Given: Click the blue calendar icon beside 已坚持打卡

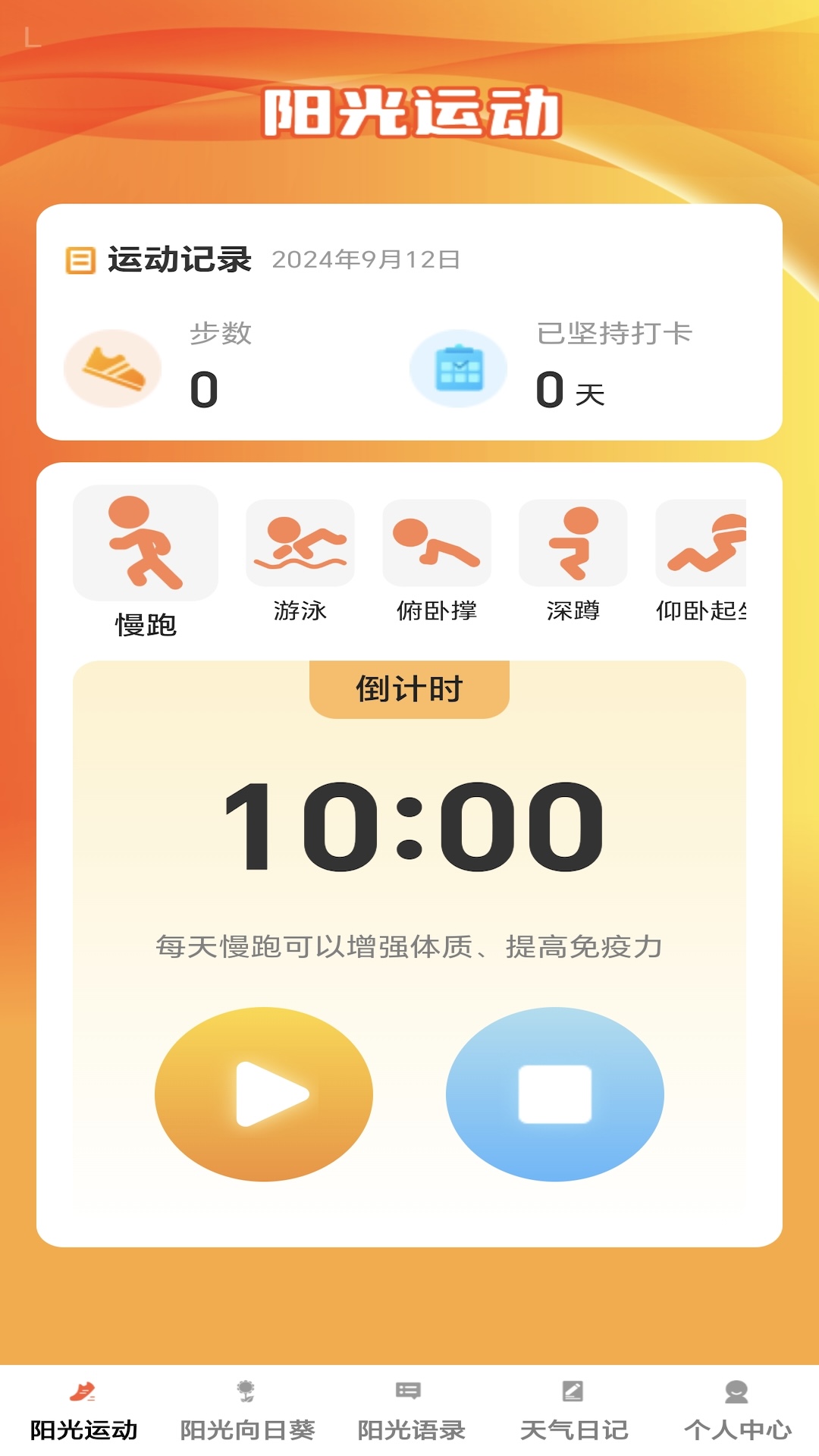Looking at the screenshot, I should 458,367.
